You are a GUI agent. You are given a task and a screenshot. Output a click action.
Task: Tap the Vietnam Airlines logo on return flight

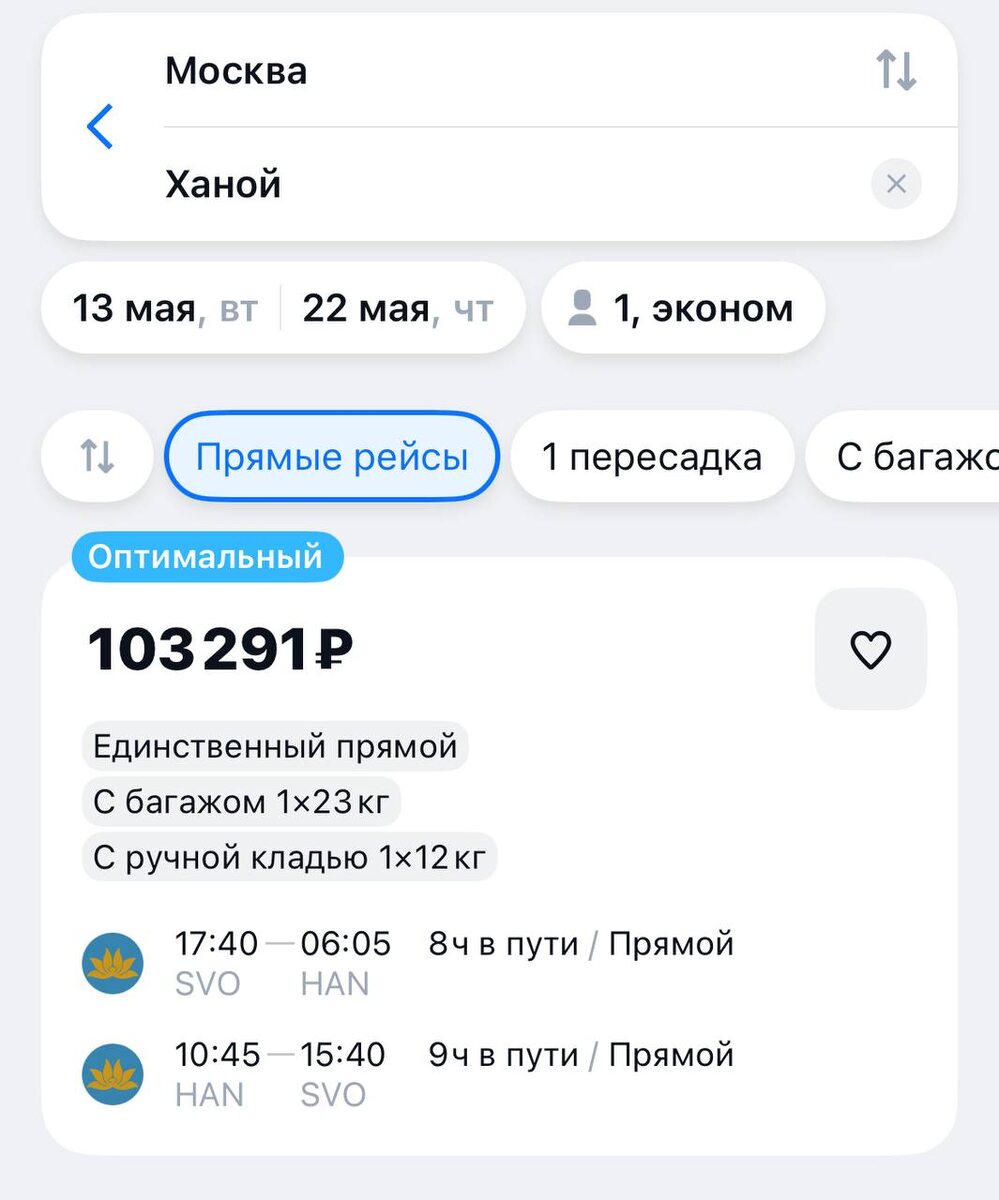click(113, 1074)
